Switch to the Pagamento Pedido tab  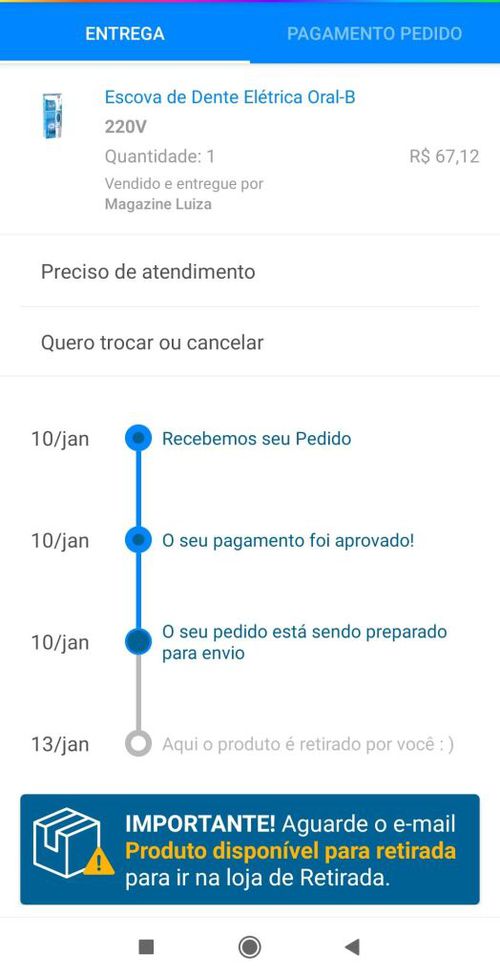[375, 33]
